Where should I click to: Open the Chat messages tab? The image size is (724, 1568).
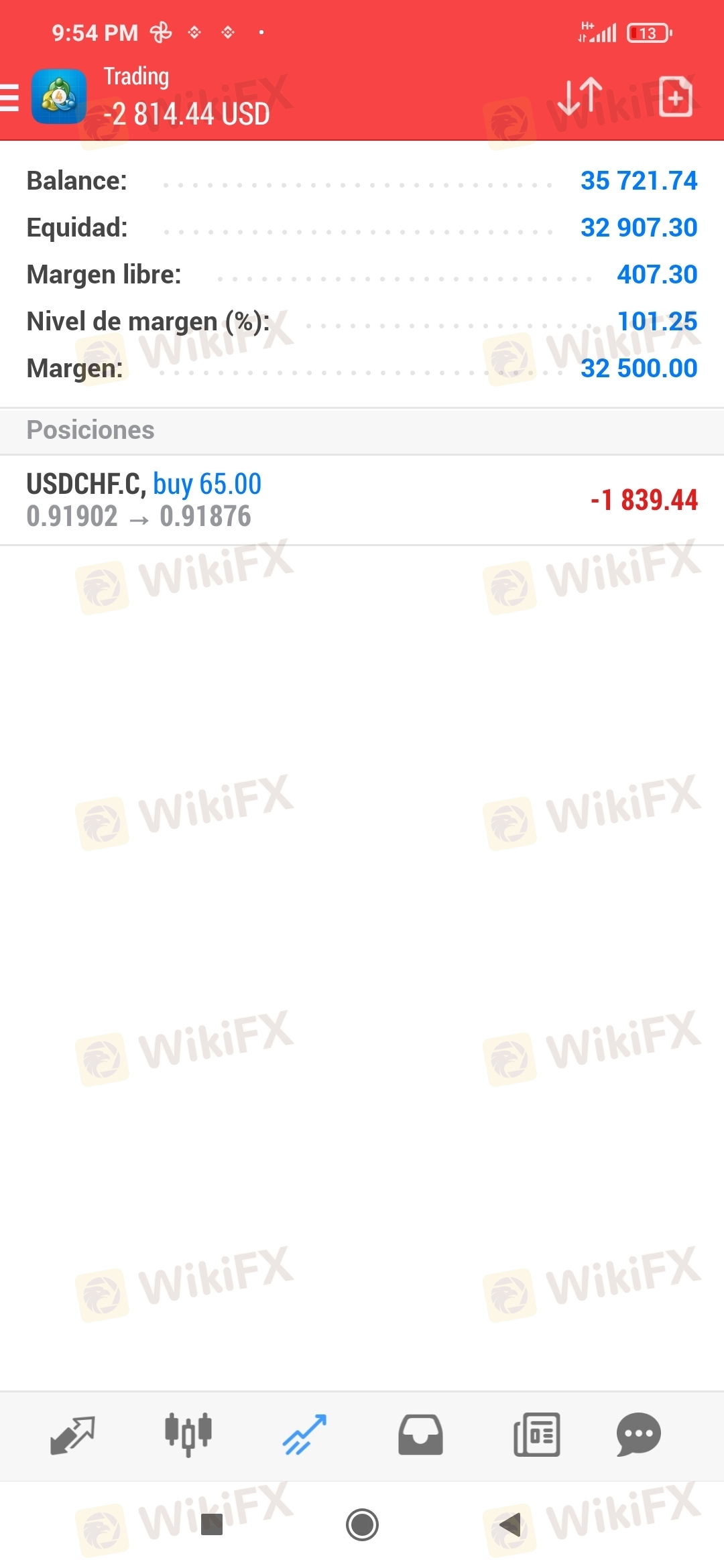[x=639, y=1435]
